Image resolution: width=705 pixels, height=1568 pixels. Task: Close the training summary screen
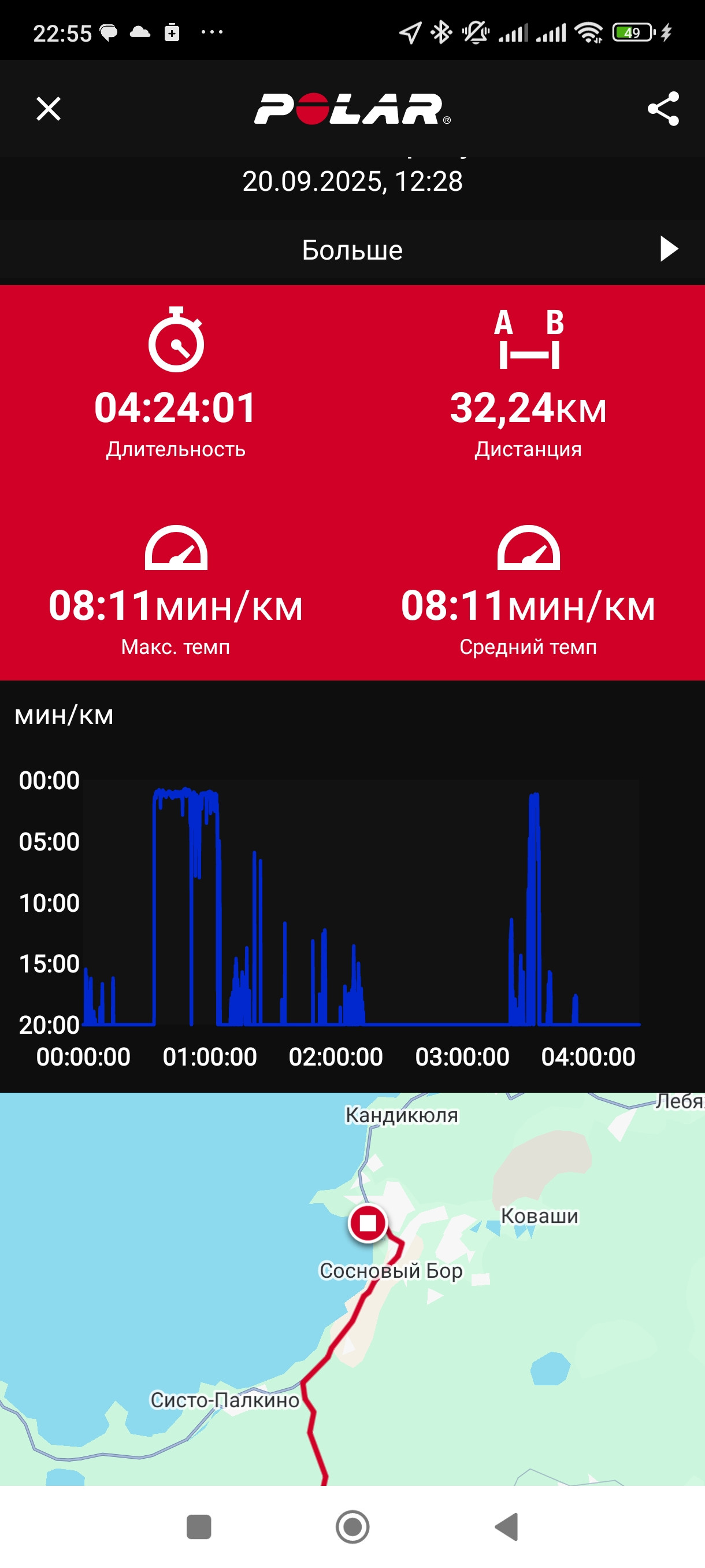click(x=49, y=109)
